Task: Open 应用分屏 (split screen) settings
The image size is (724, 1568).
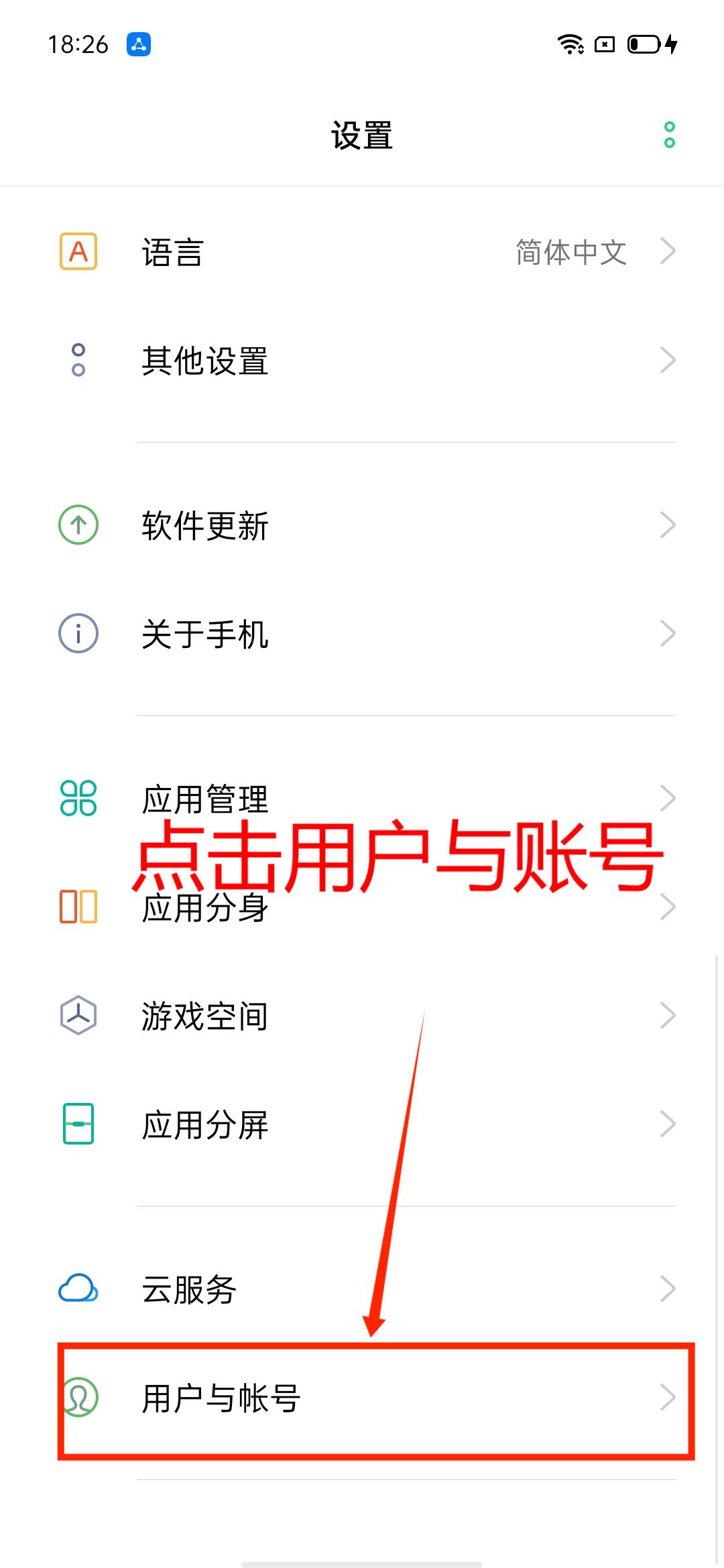Action: coord(362,1124)
